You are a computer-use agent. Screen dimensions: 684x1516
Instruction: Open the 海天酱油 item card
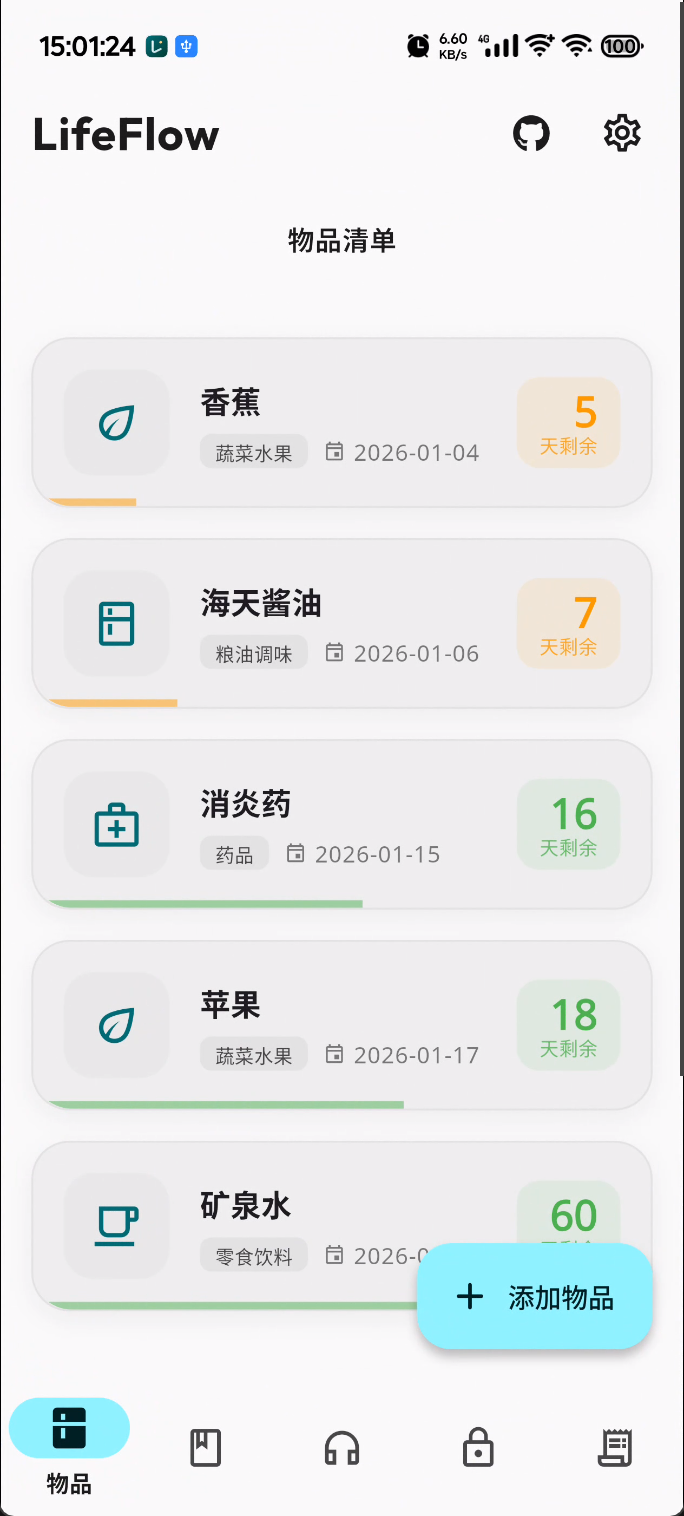(x=342, y=623)
